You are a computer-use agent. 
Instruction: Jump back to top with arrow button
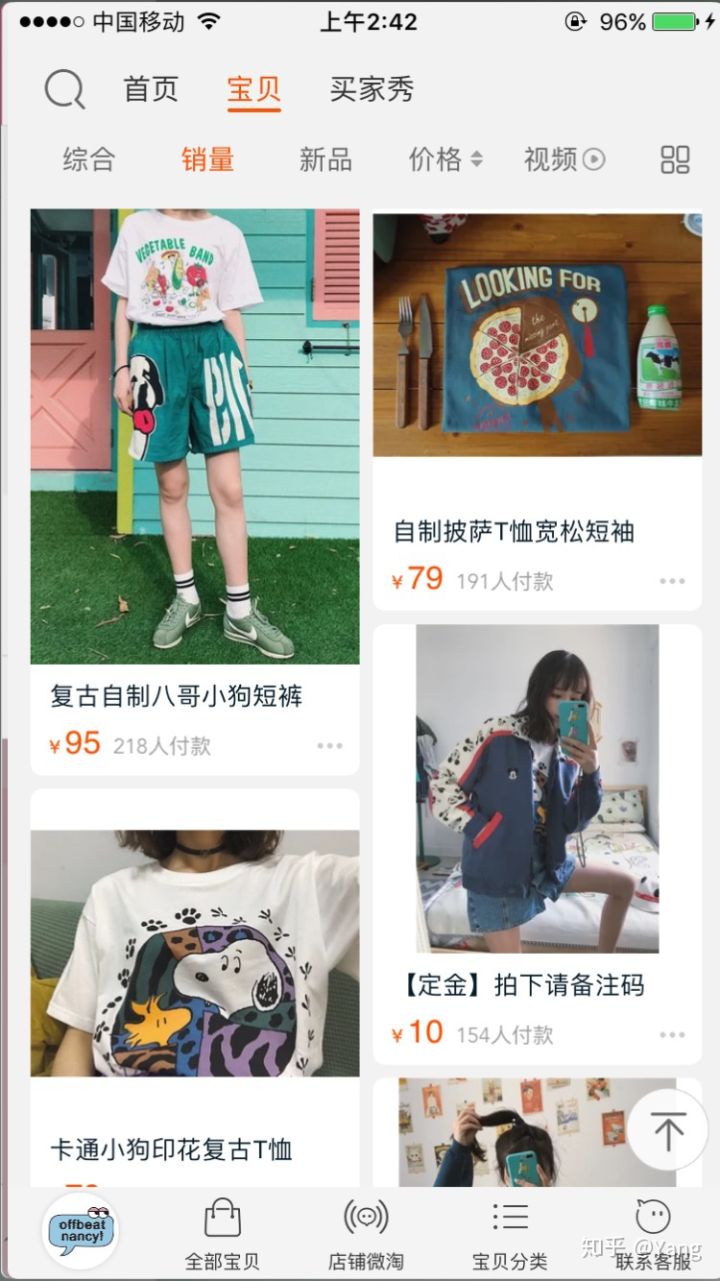click(667, 1130)
